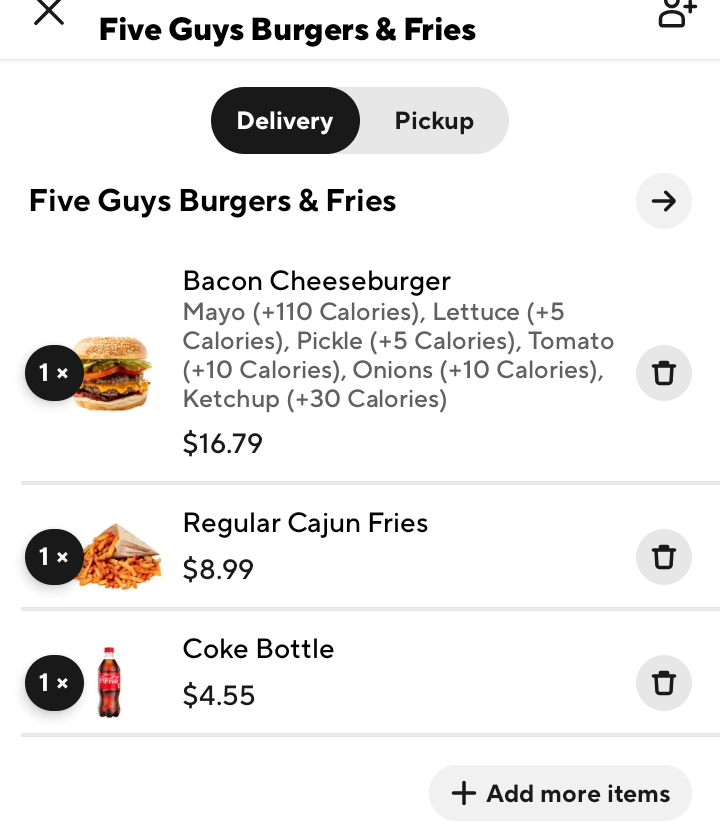Screen dimensions: 720x832
Task: Close the cart screen
Action: 49,12
